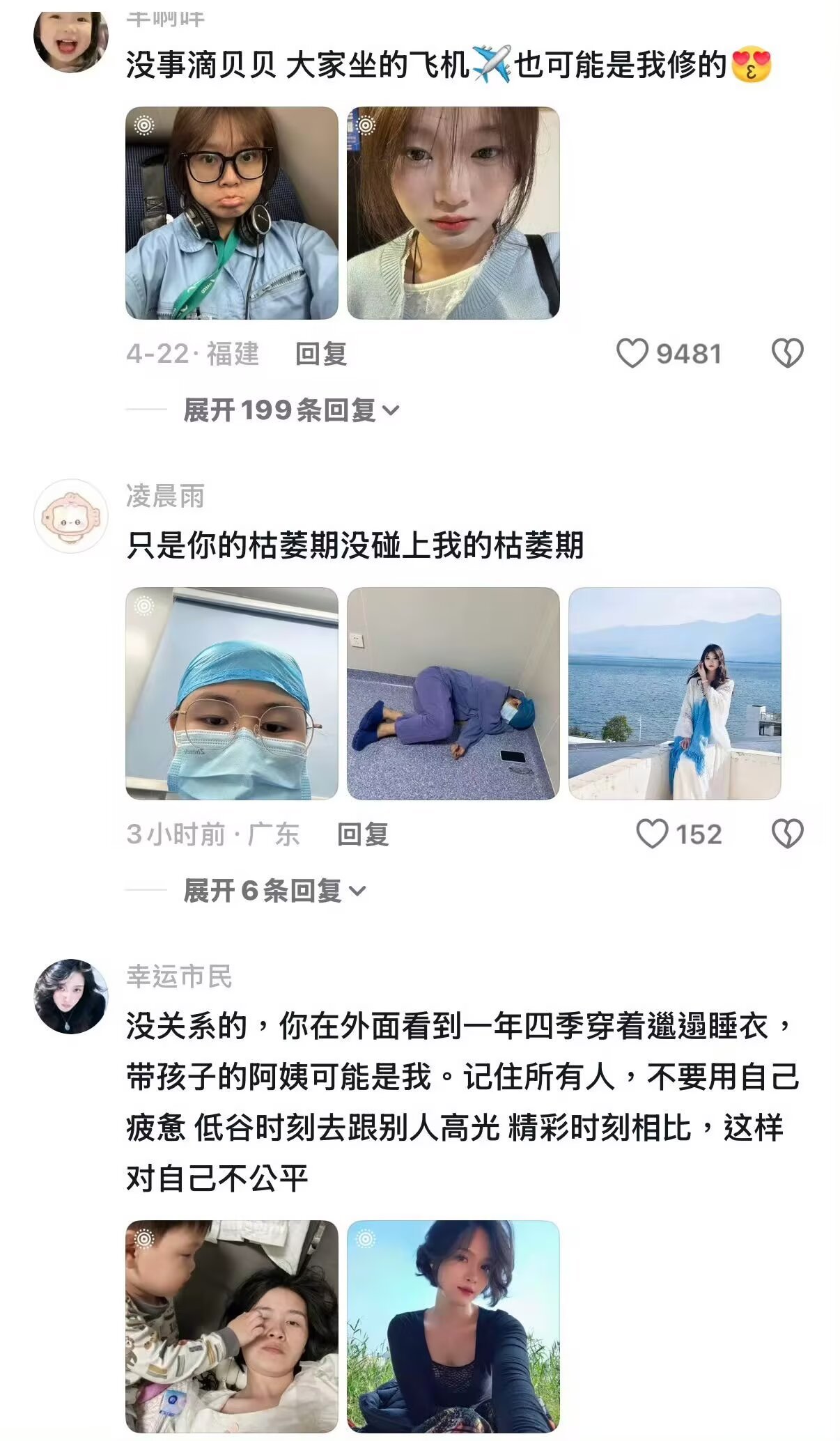Tap the username 凌晨雨
This screenshot has height=1441, width=840.
pyautogui.click(x=166, y=497)
